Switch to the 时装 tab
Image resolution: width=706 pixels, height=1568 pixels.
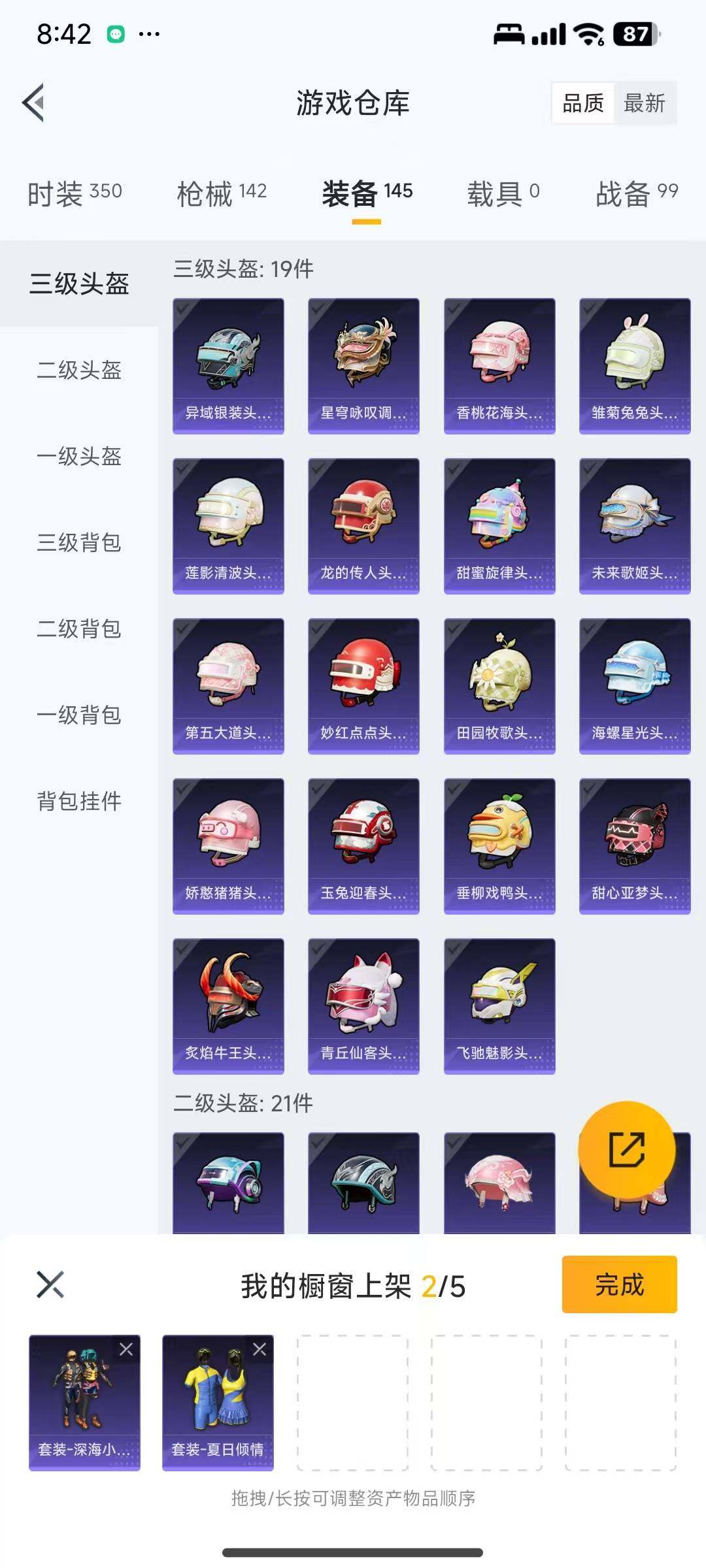pyautogui.click(x=75, y=193)
